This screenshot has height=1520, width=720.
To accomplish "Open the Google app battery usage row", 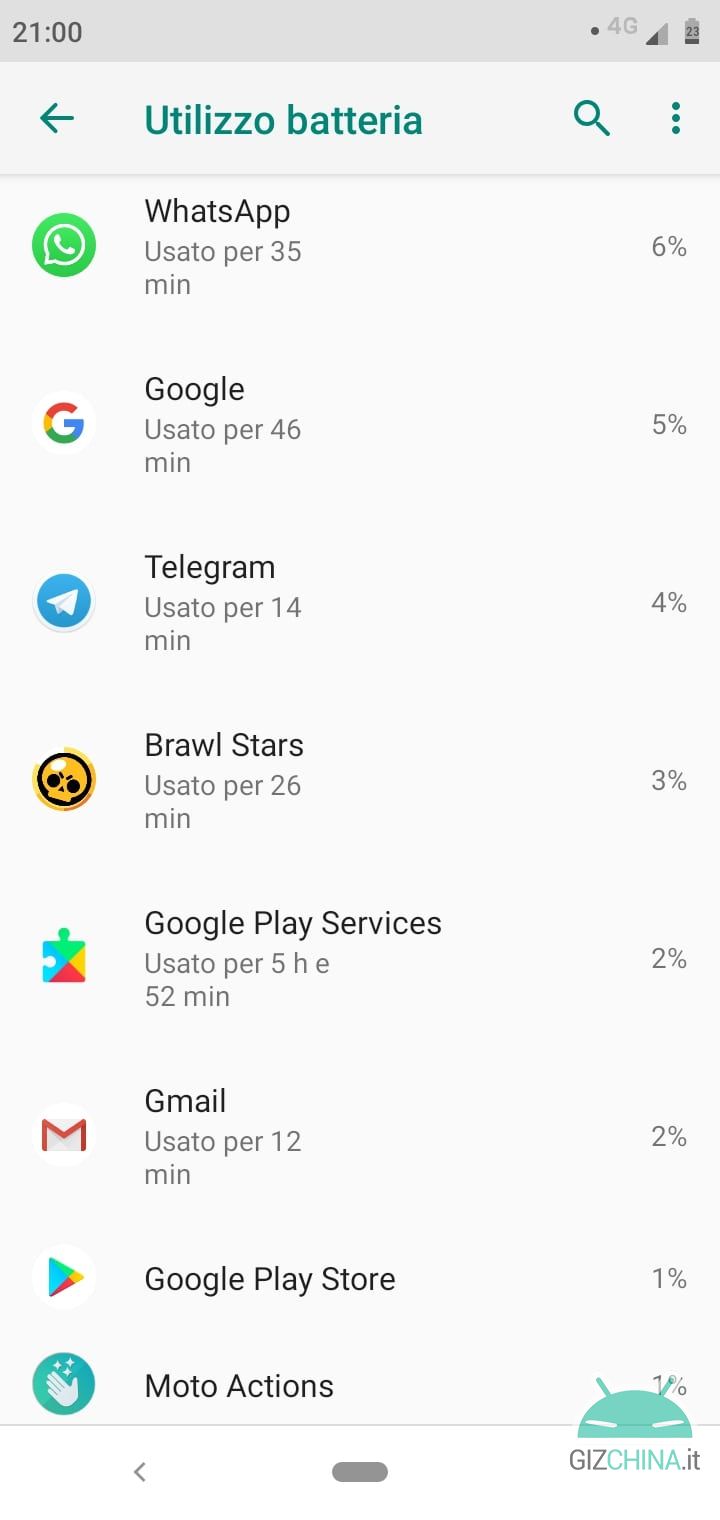I will tap(360, 424).
